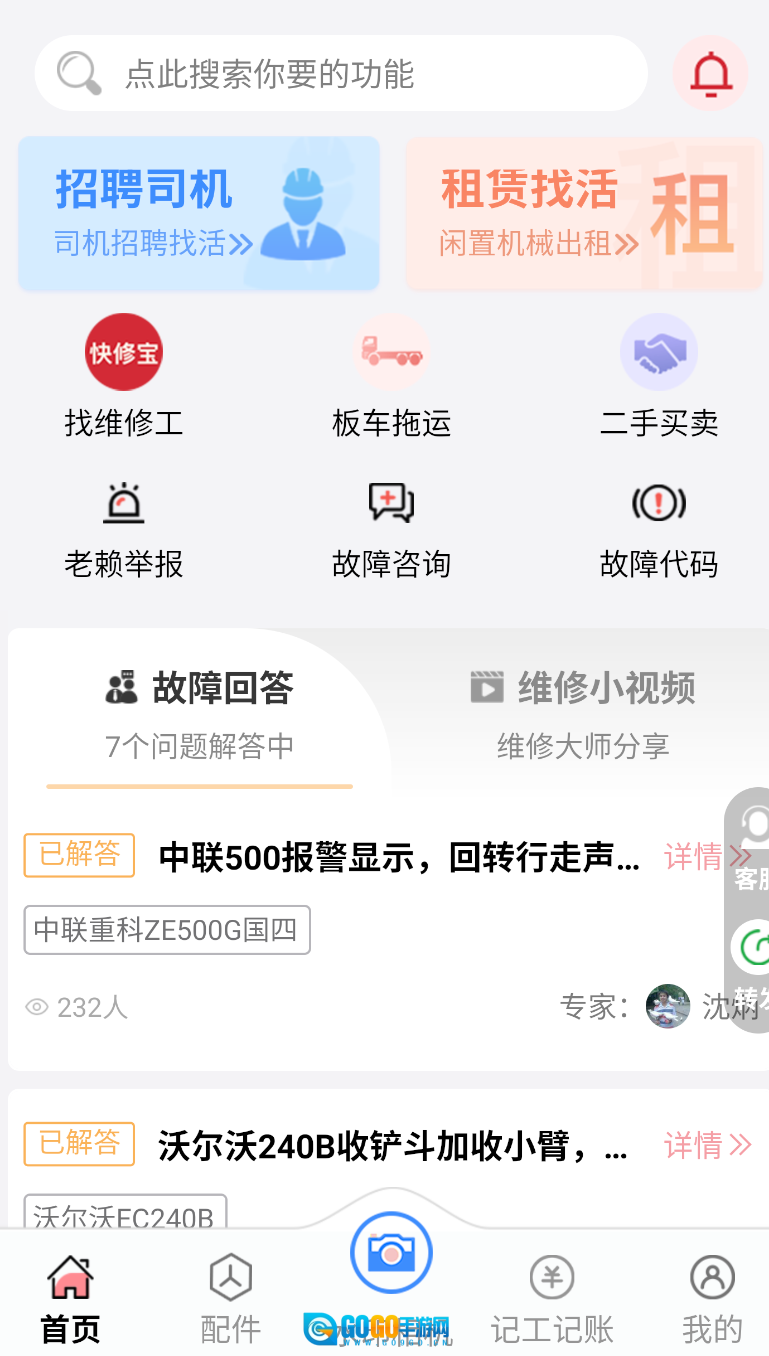
Task: Tap expert 沈焗 avatar thumbnail
Action: click(667, 1007)
